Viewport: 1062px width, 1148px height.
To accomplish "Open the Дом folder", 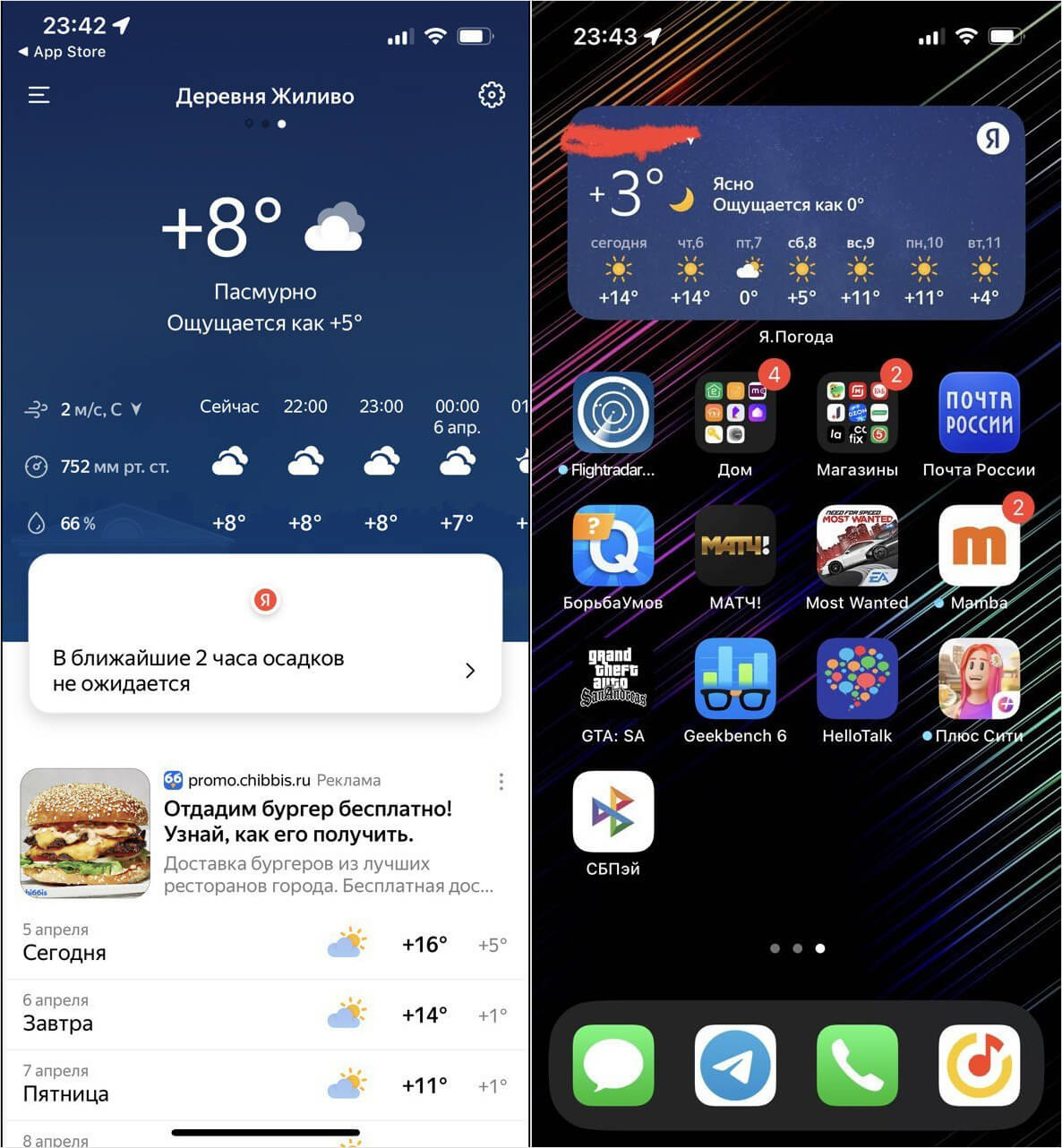I will coord(735,413).
